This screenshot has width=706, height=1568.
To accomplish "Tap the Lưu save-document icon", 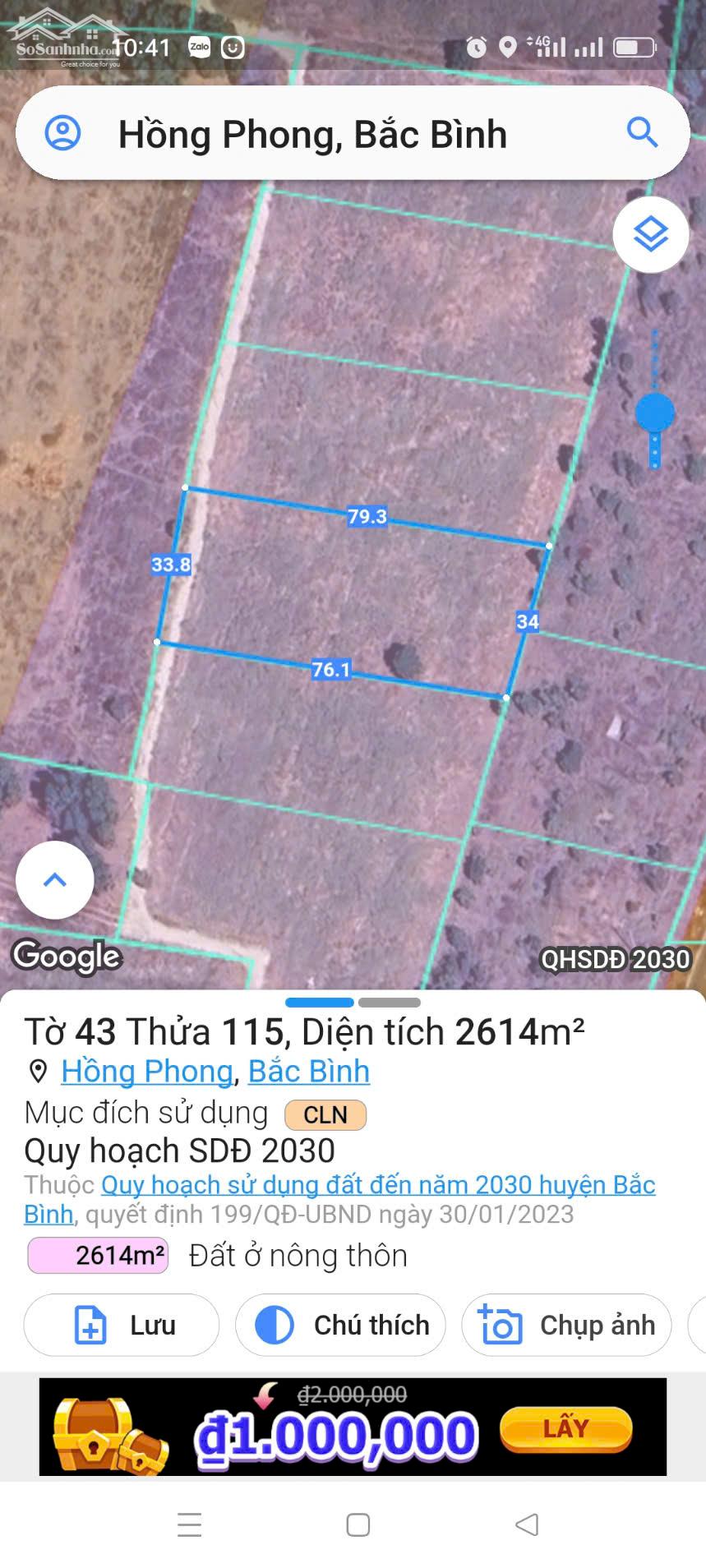I will [91, 1325].
